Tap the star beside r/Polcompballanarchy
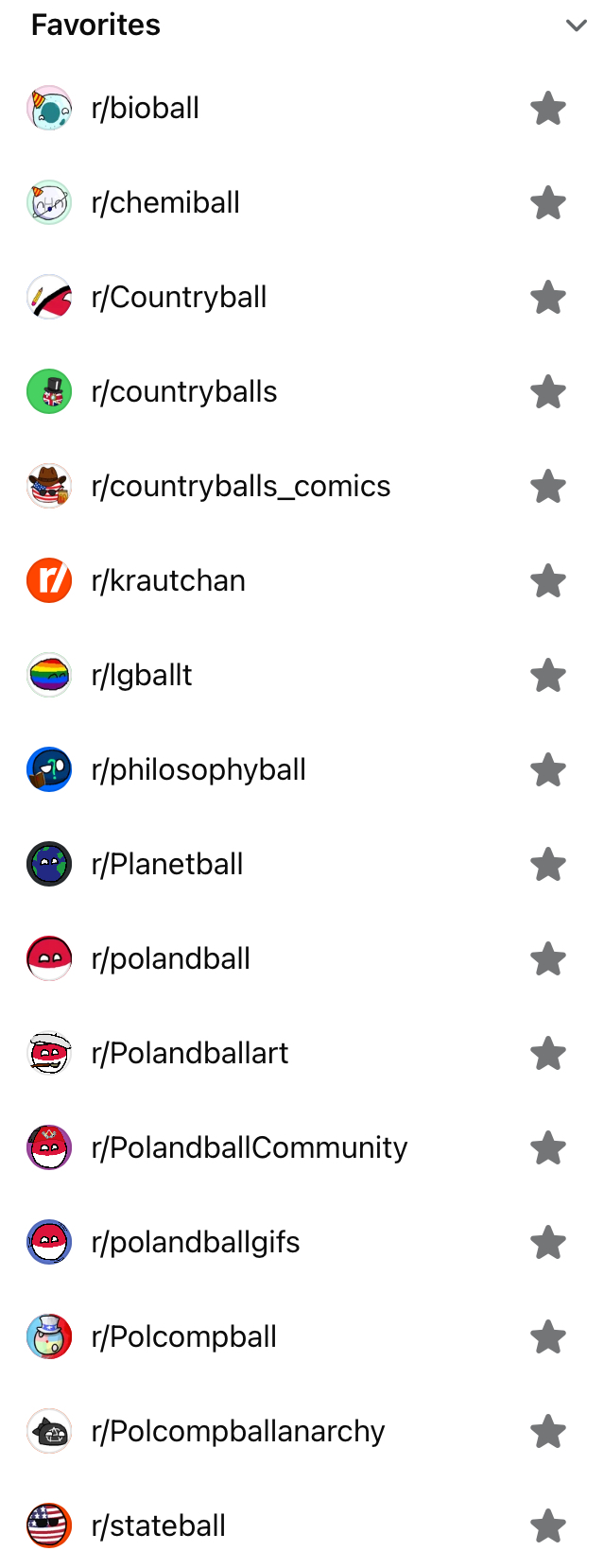 pyautogui.click(x=548, y=1432)
